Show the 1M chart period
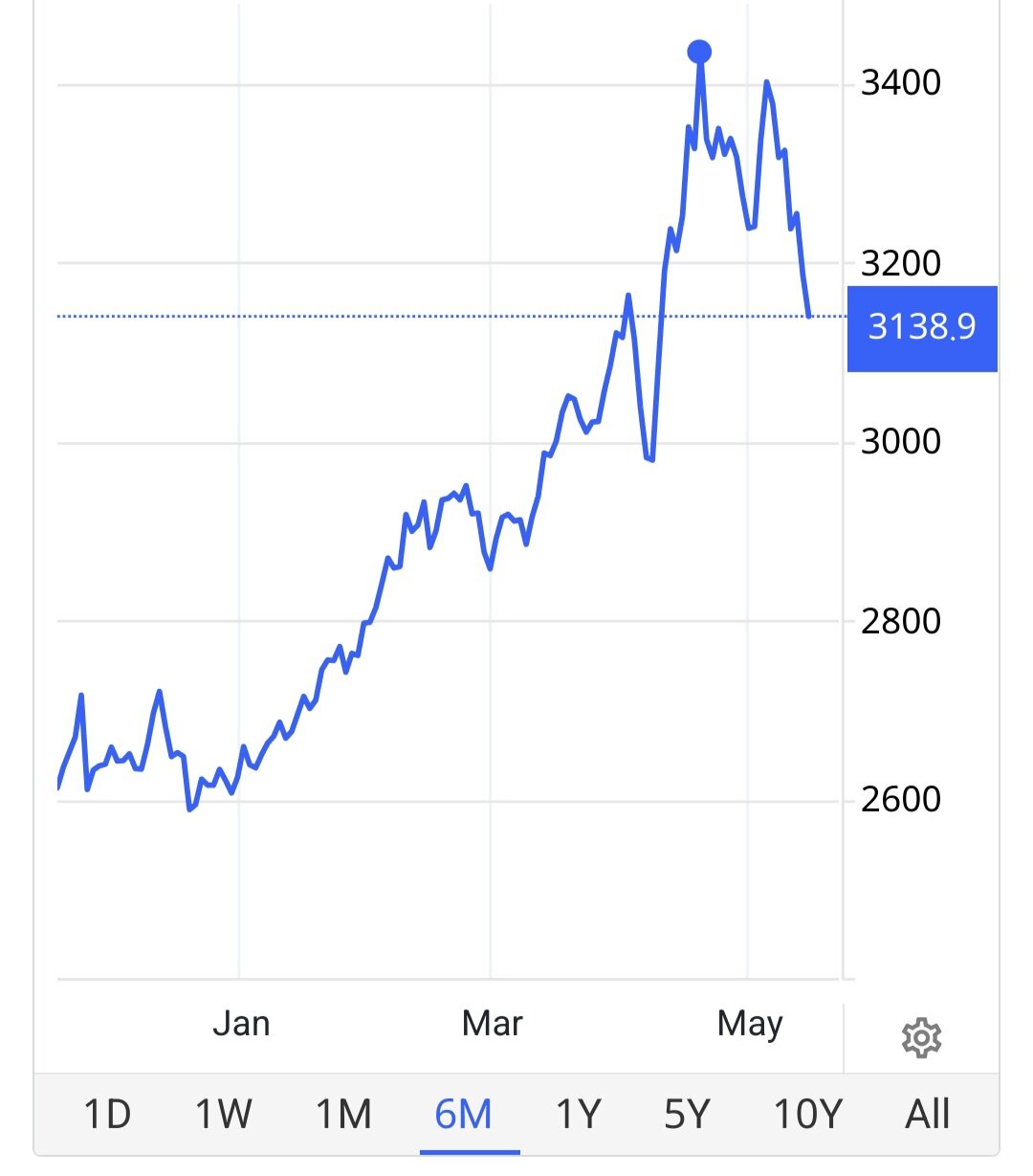This screenshot has width=1033, height=1176. click(x=343, y=1115)
